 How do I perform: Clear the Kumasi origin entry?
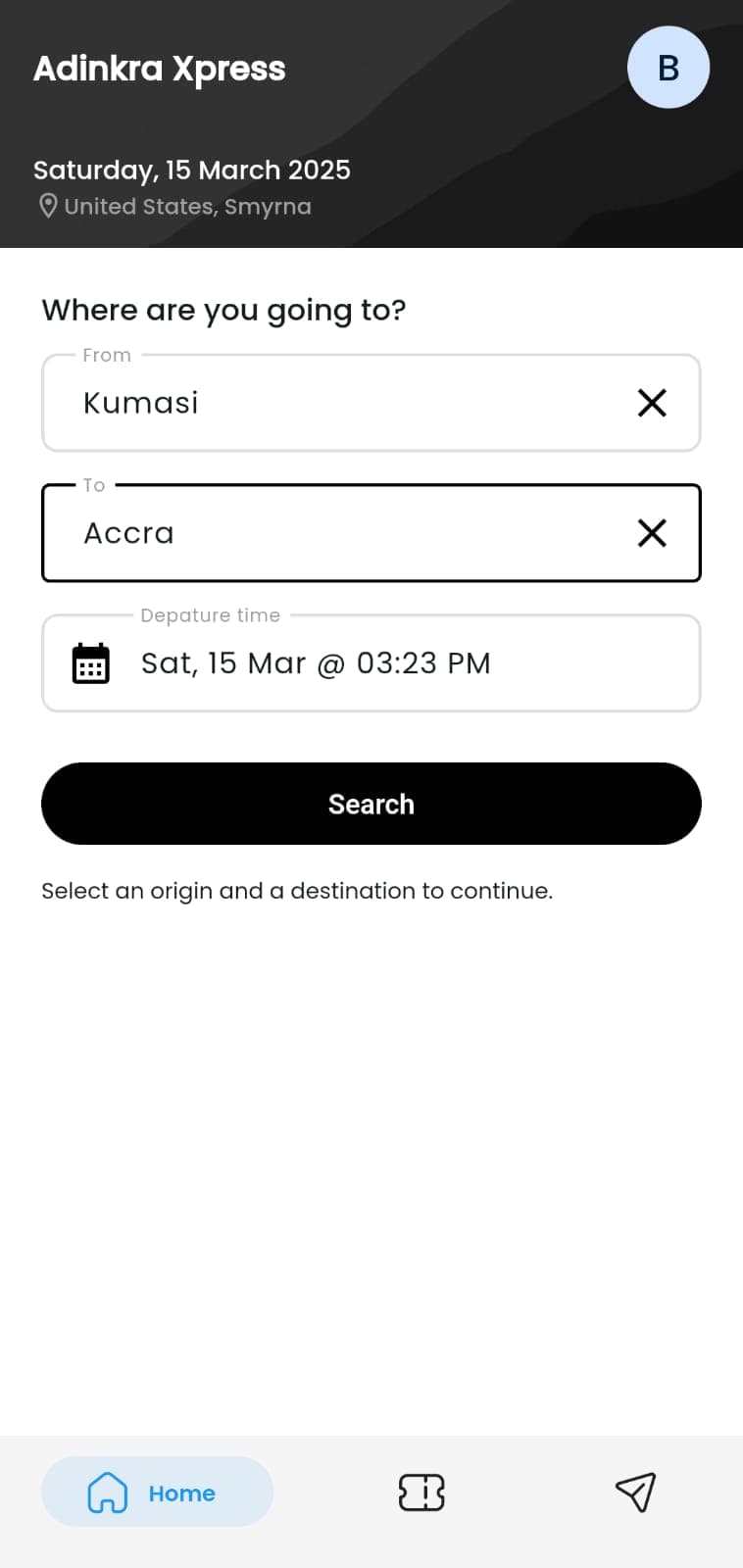pos(652,403)
